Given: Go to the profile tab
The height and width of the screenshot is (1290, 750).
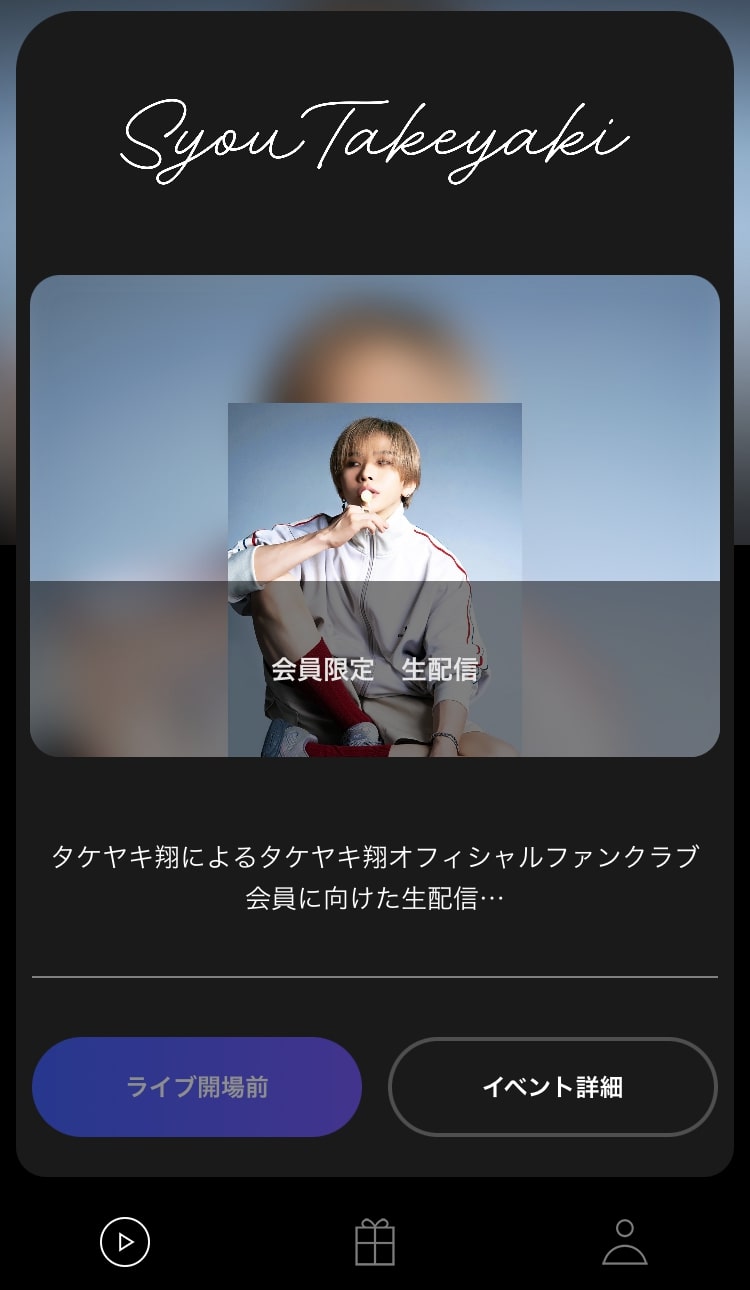Looking at the screenshot, I should click(625, 1242).
